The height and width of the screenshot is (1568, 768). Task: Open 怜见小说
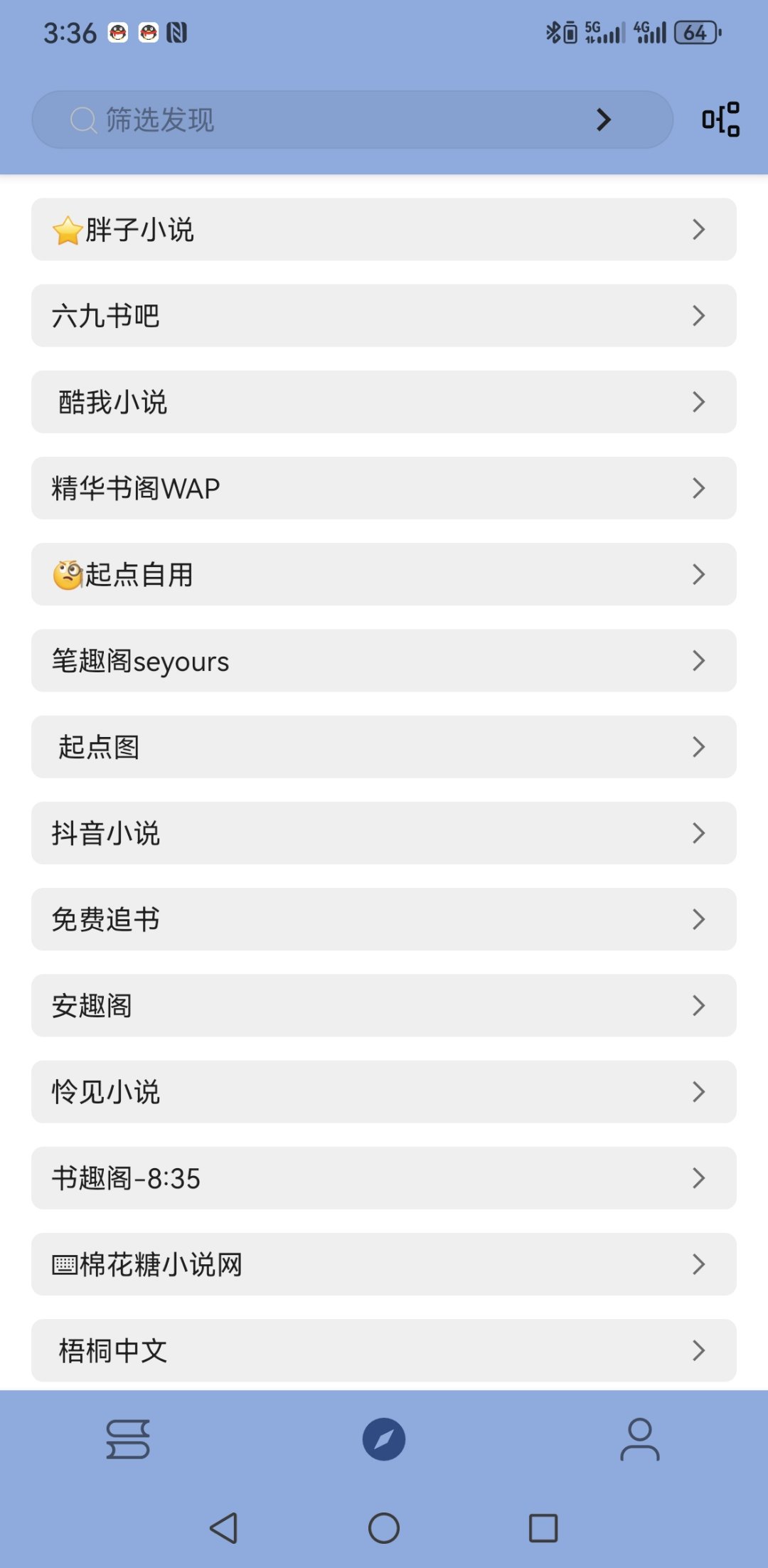click(x=384, y=1092)
